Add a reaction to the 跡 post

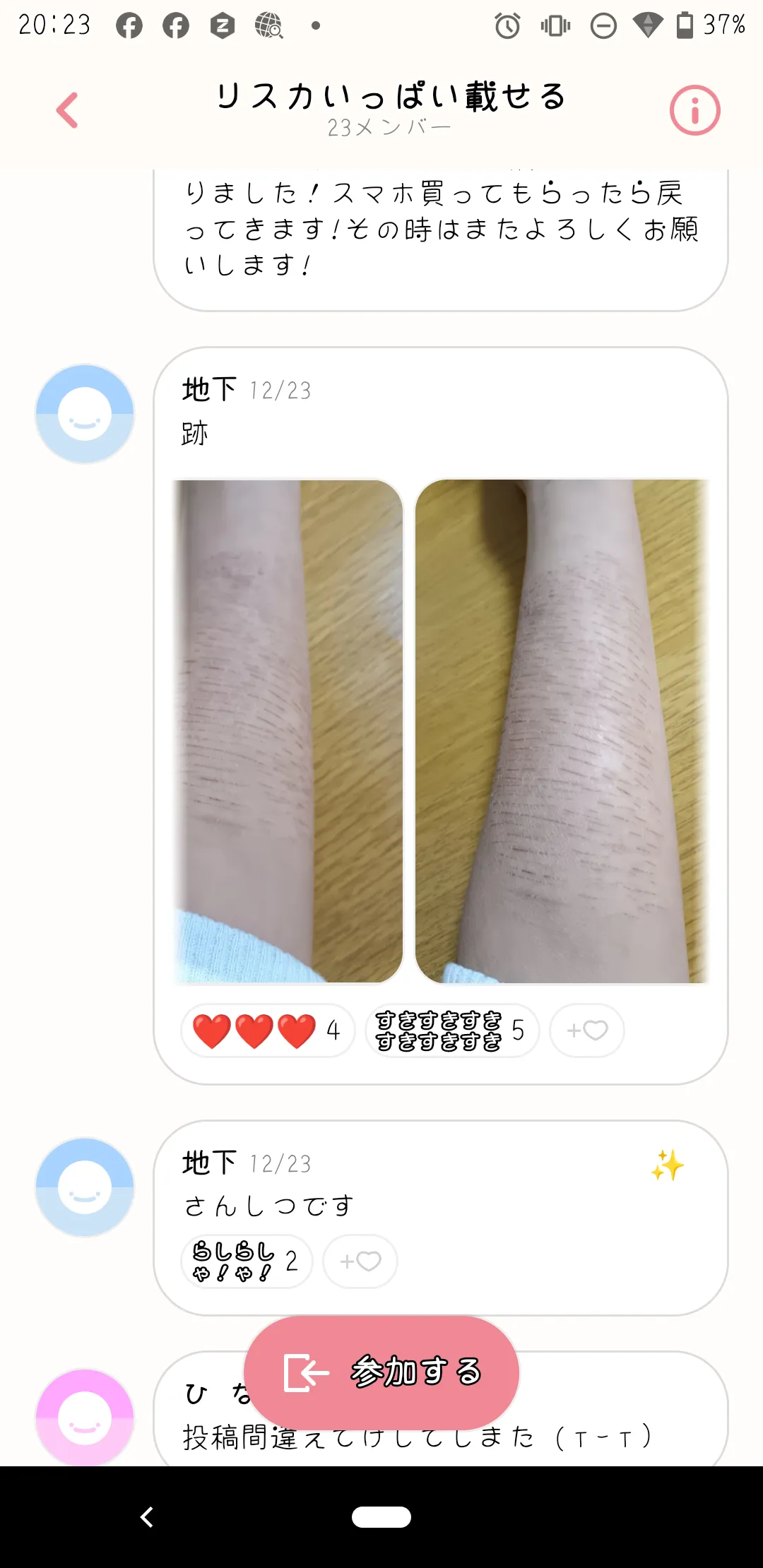(587, 1031)
